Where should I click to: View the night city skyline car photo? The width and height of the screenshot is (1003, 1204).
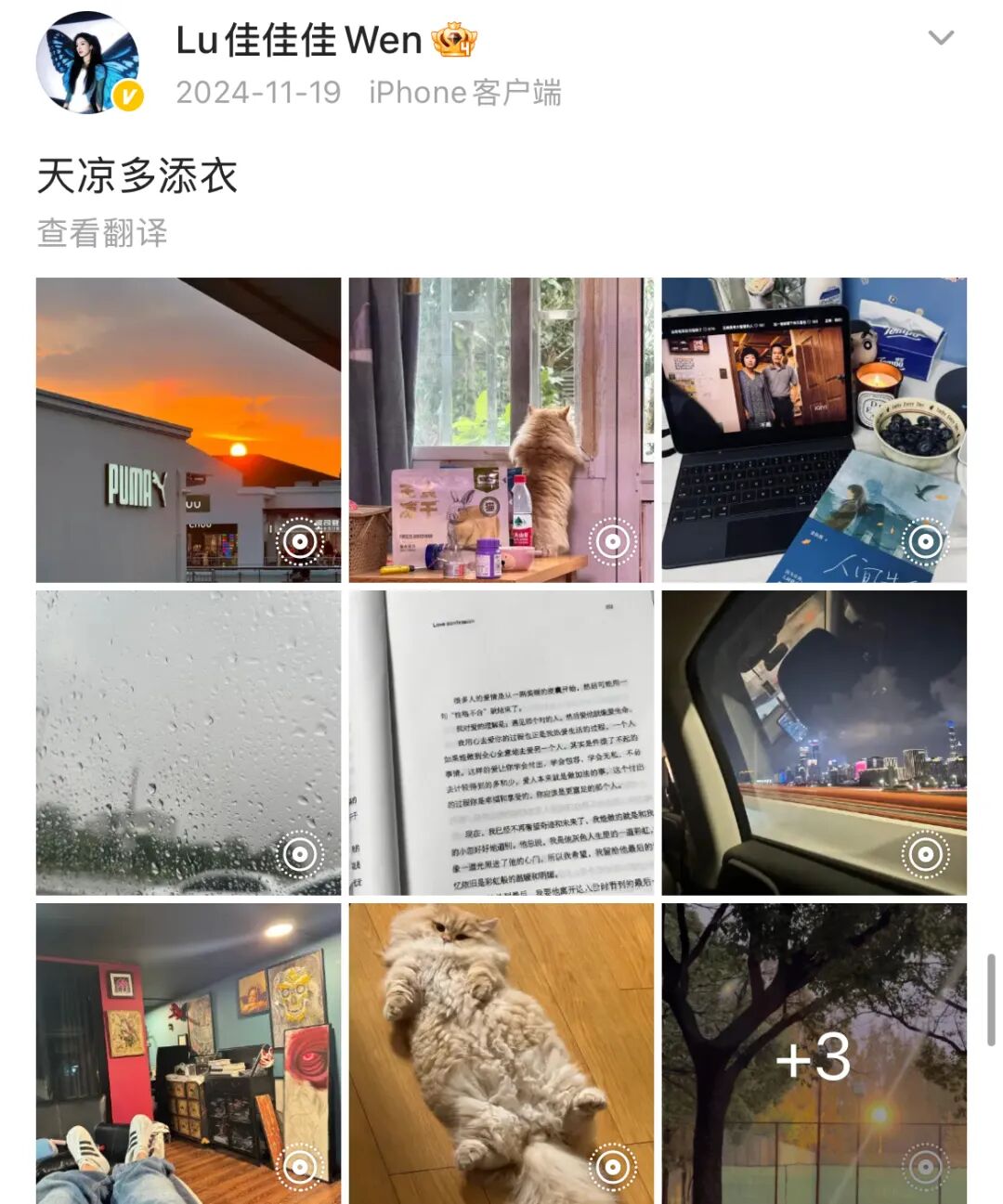[814, 743]
